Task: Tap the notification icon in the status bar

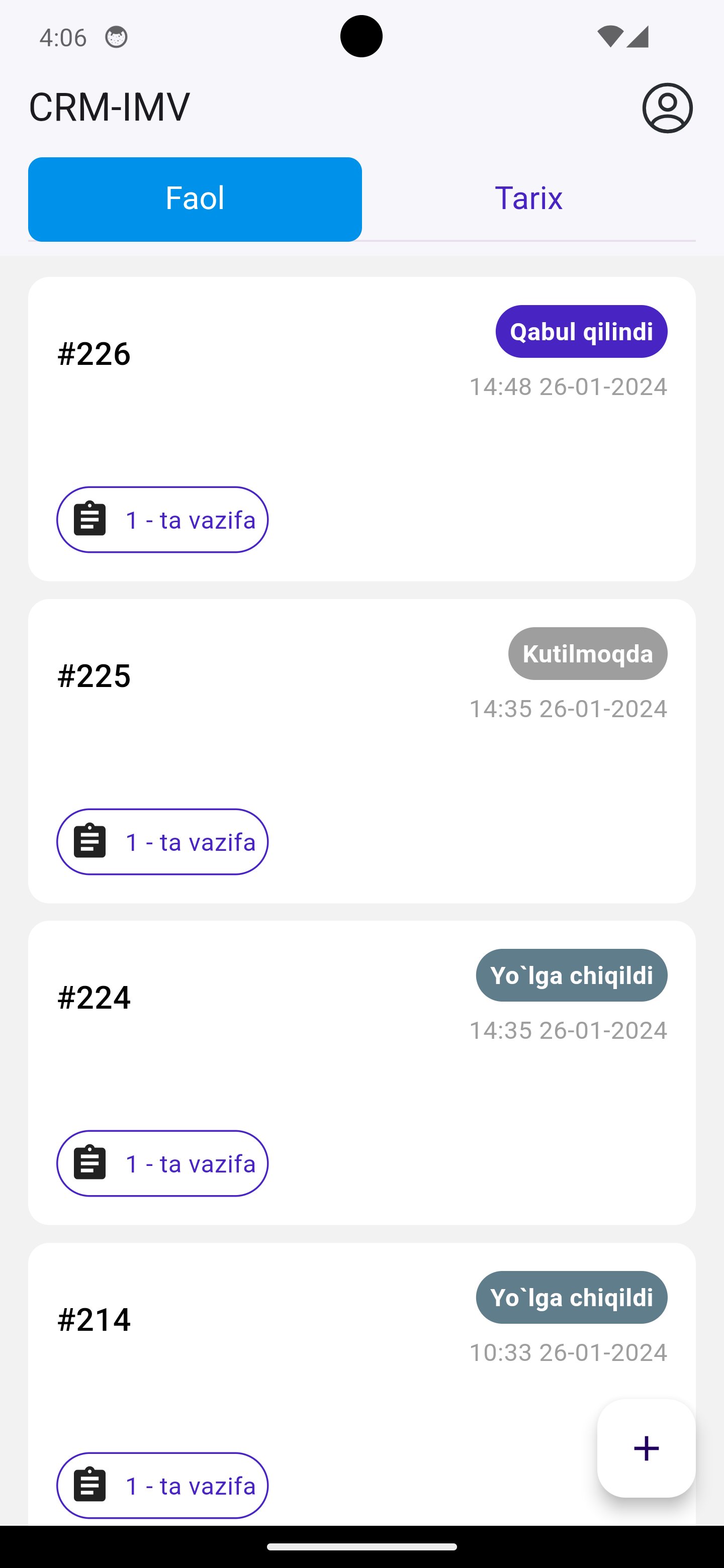Action: click(x=116, y=37)
